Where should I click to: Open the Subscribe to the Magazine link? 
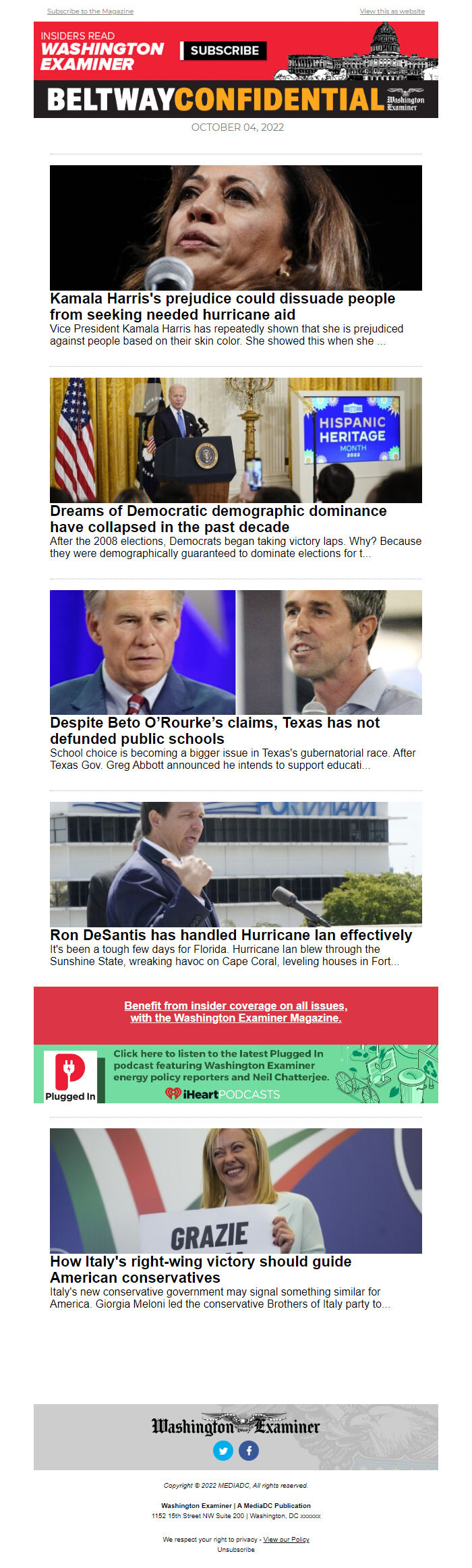(90, 11)
